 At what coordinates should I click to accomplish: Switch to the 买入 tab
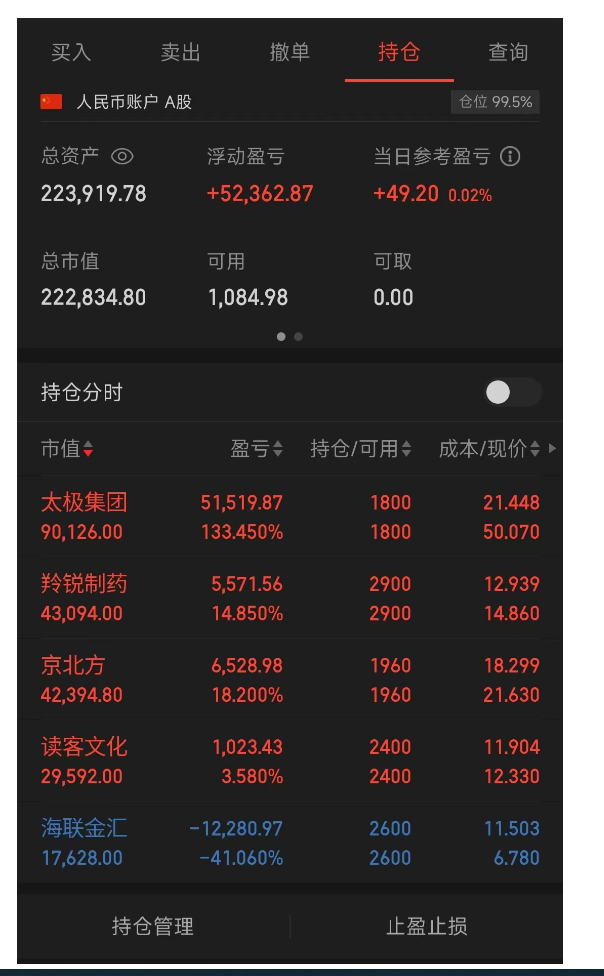(71, 52)
